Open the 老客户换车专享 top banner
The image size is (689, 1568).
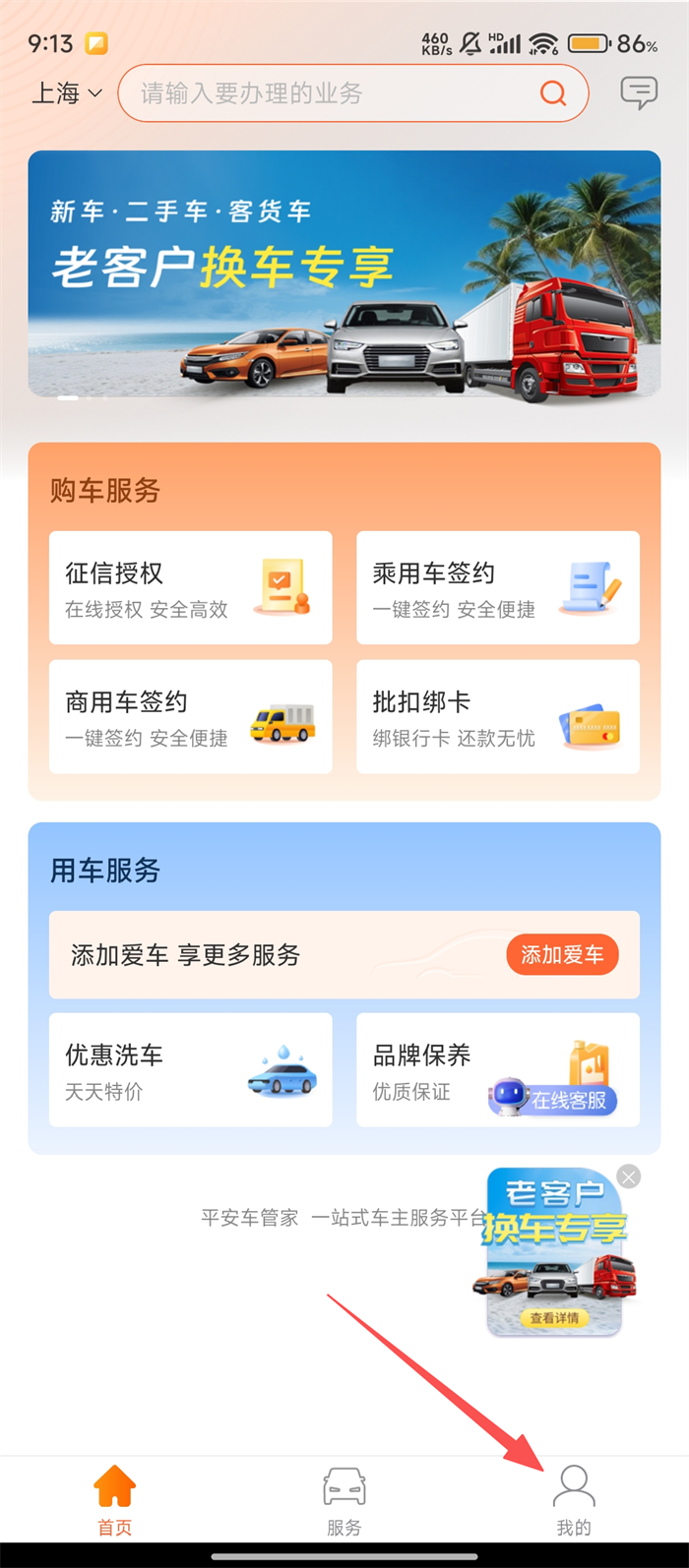tap(344, 273)
